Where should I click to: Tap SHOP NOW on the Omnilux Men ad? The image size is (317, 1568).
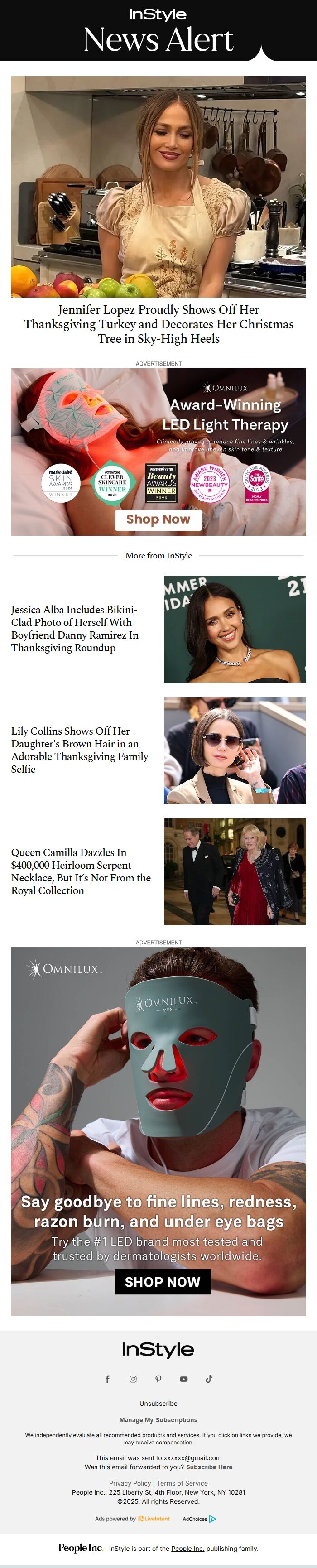[163, 1281]
